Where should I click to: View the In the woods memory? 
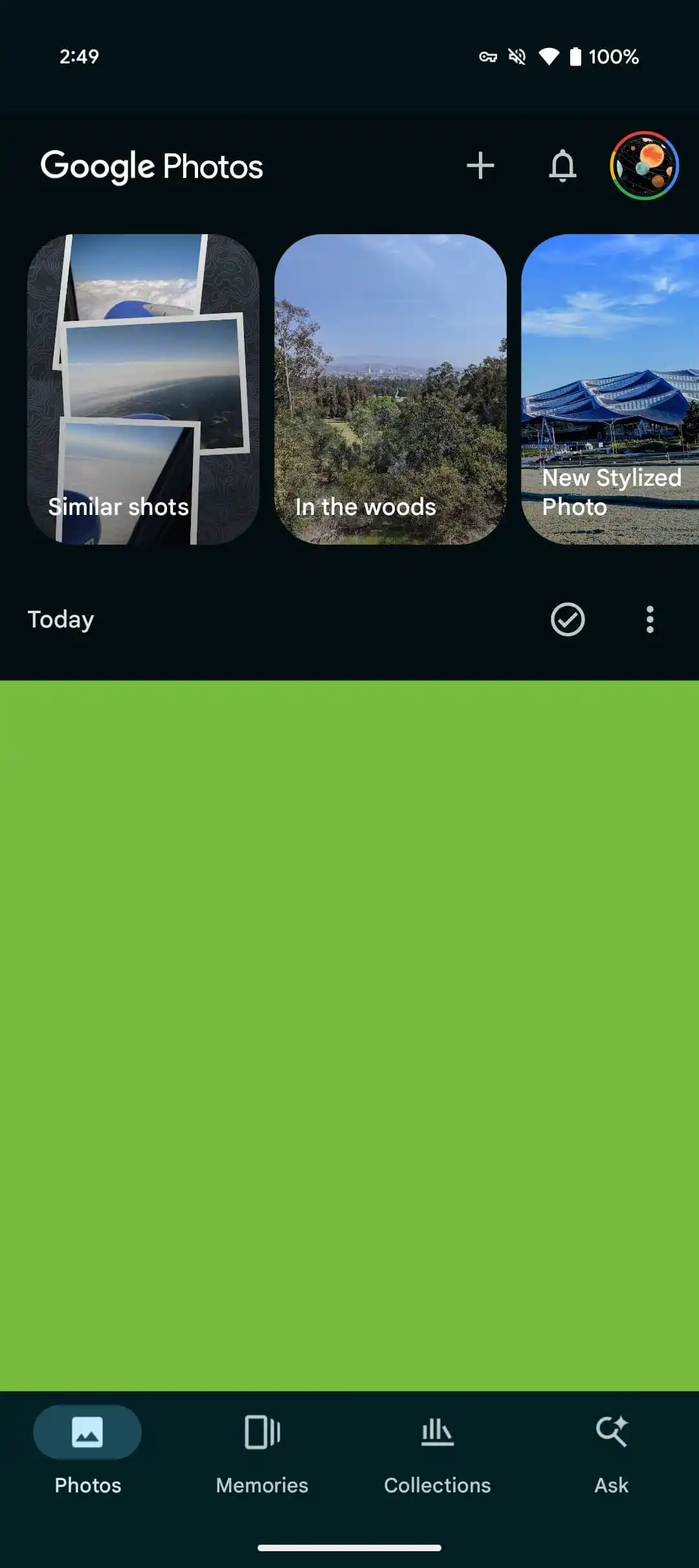click(390, 389)
